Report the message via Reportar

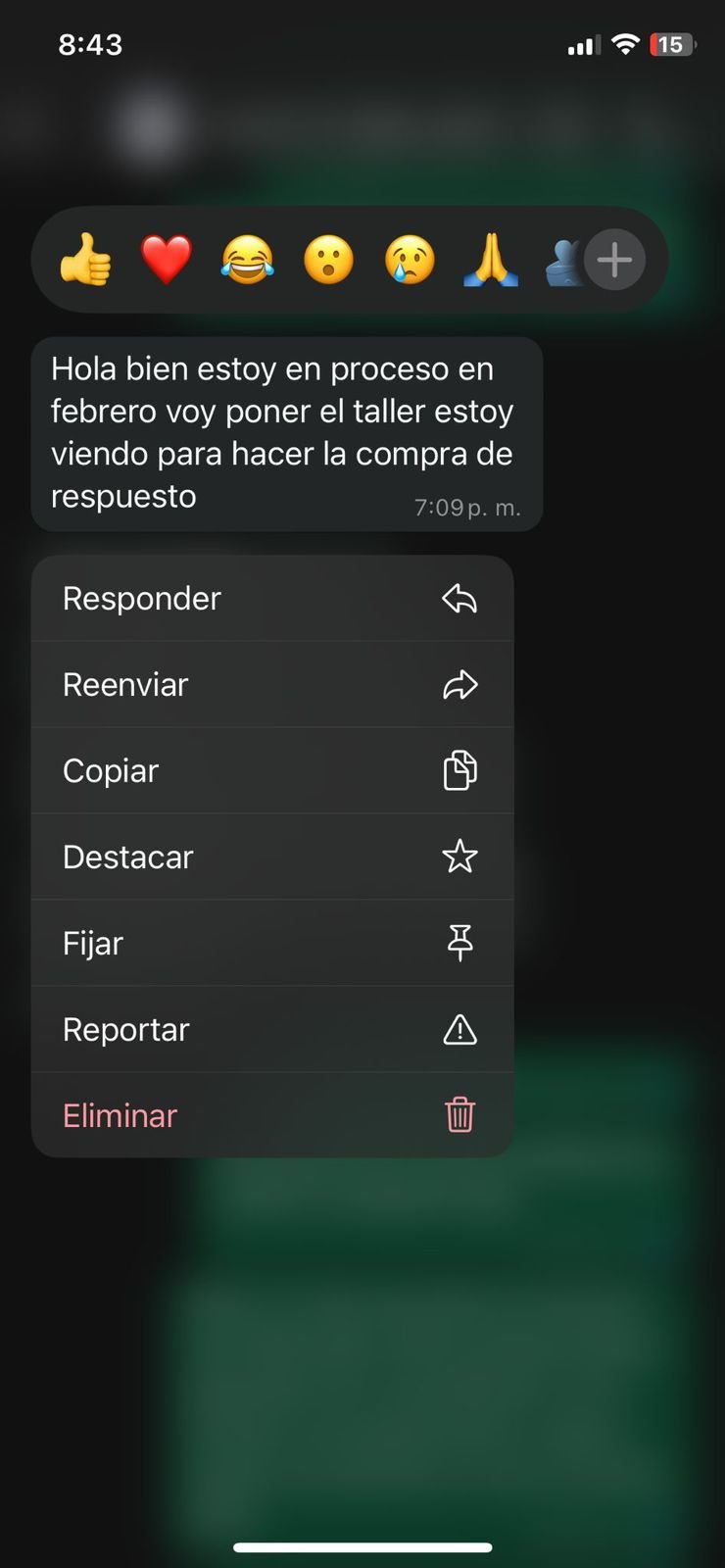(x=272, y=1030)
